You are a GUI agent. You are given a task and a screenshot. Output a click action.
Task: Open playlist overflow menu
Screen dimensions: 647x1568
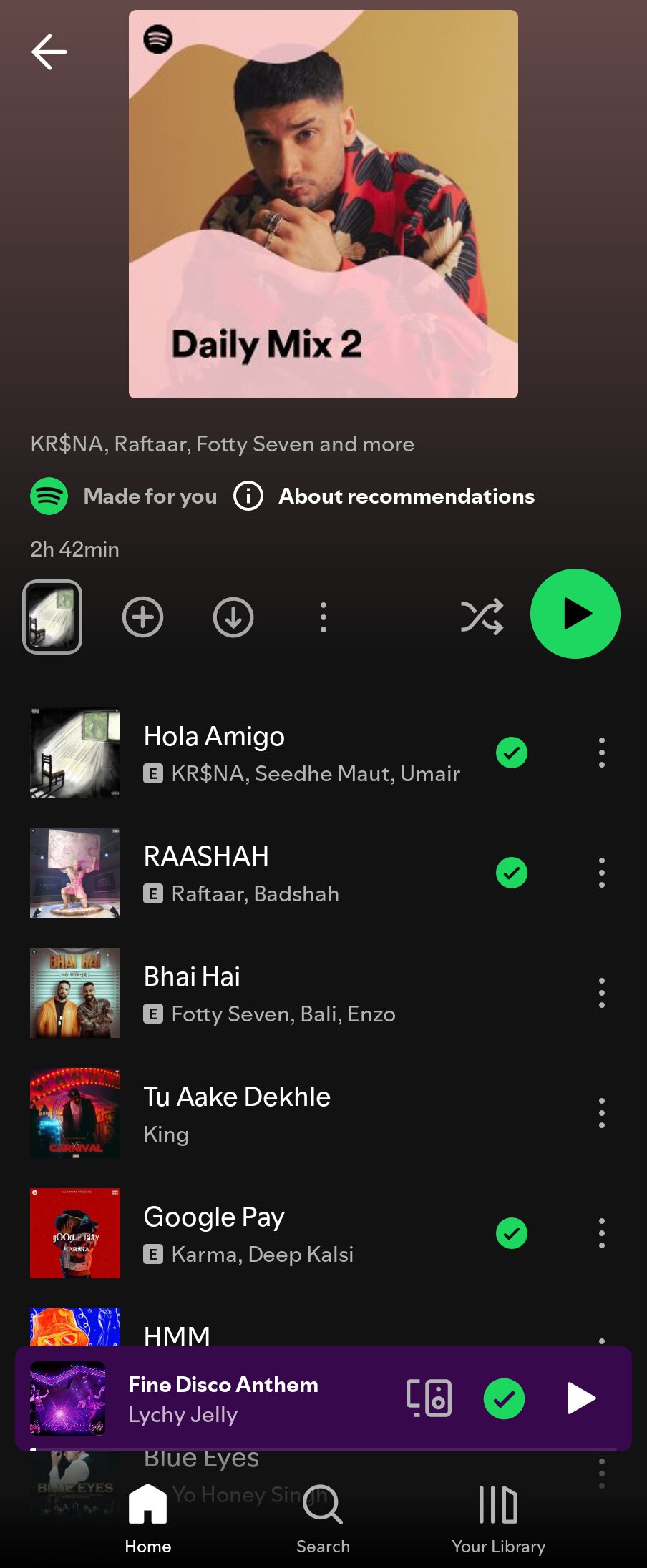pyautogui.click(x=323, y=617)
